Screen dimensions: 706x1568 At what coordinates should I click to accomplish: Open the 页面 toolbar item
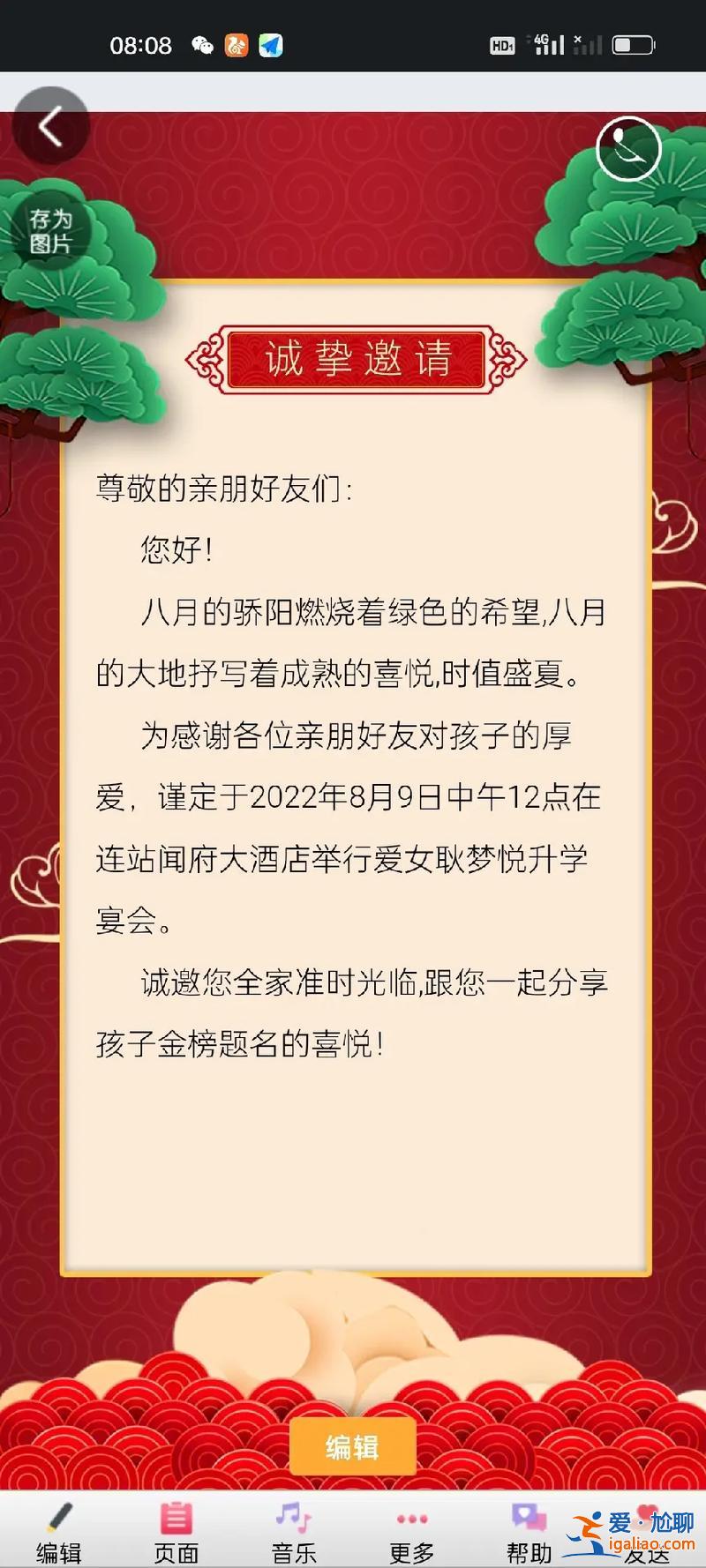pos(176,1533)
